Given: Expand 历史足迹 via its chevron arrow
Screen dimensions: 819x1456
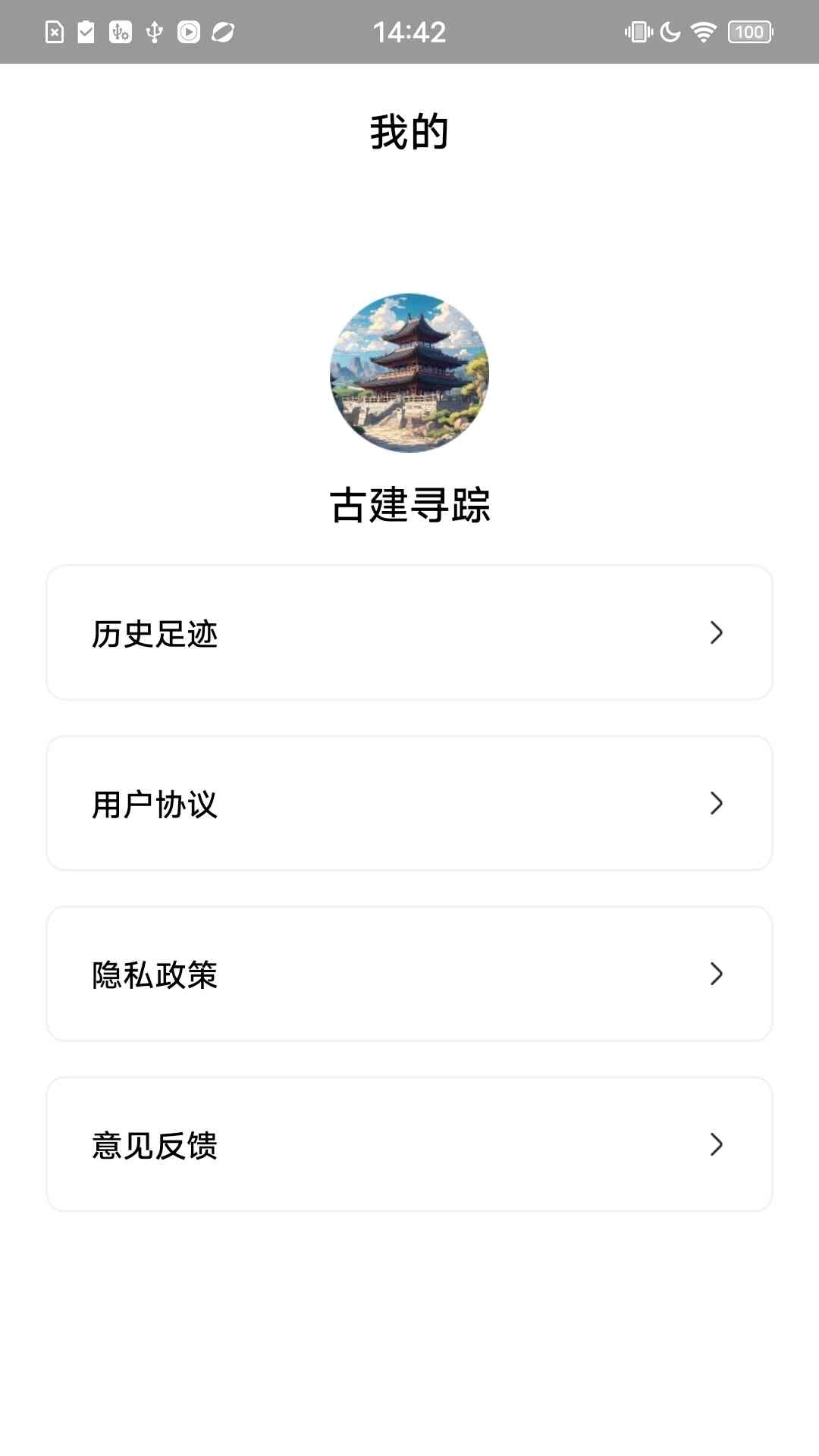Looking at the screenshot, I should [716, 634].
